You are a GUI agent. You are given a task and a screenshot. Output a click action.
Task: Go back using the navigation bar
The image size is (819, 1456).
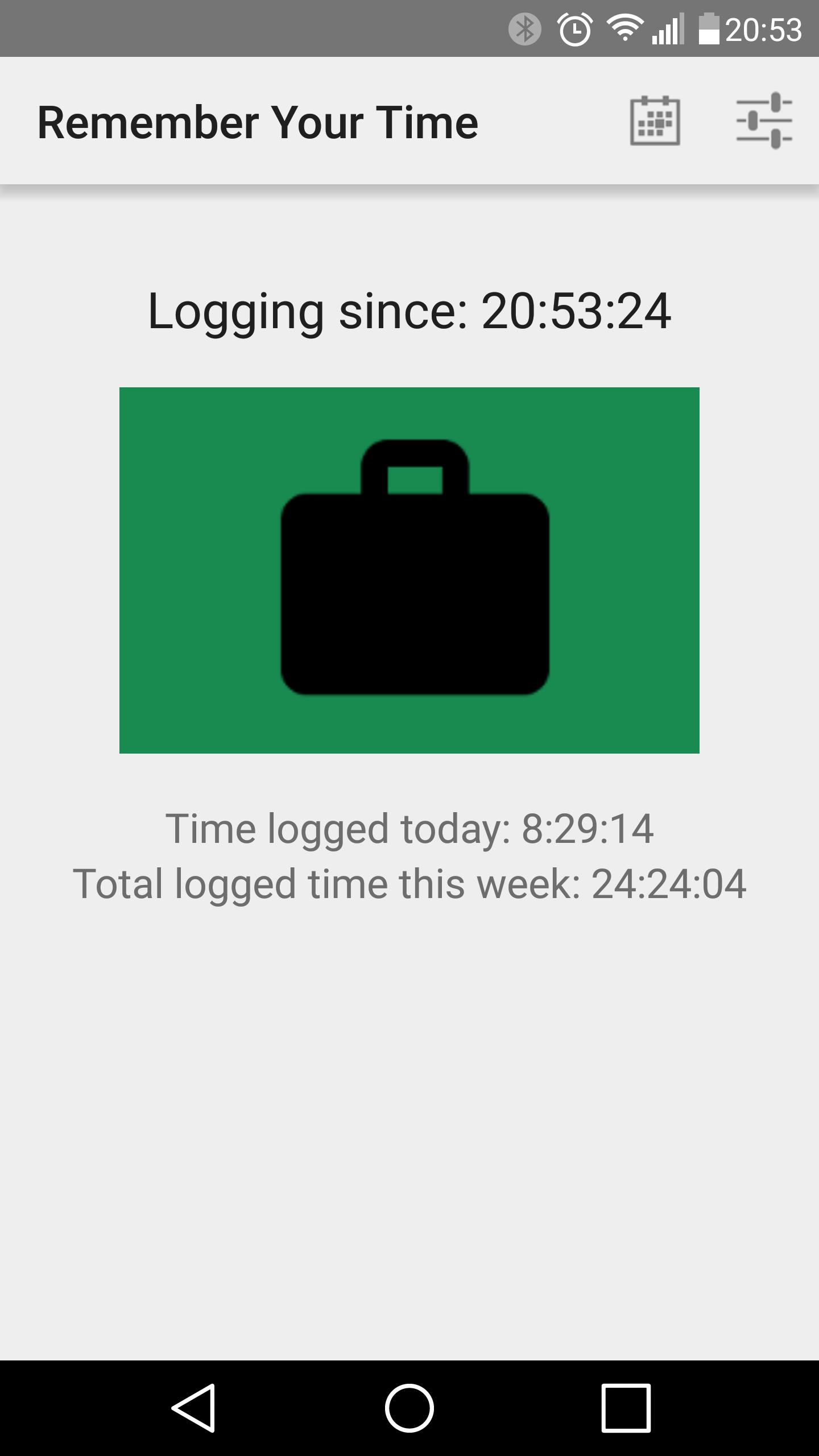tap(193, 1408)
